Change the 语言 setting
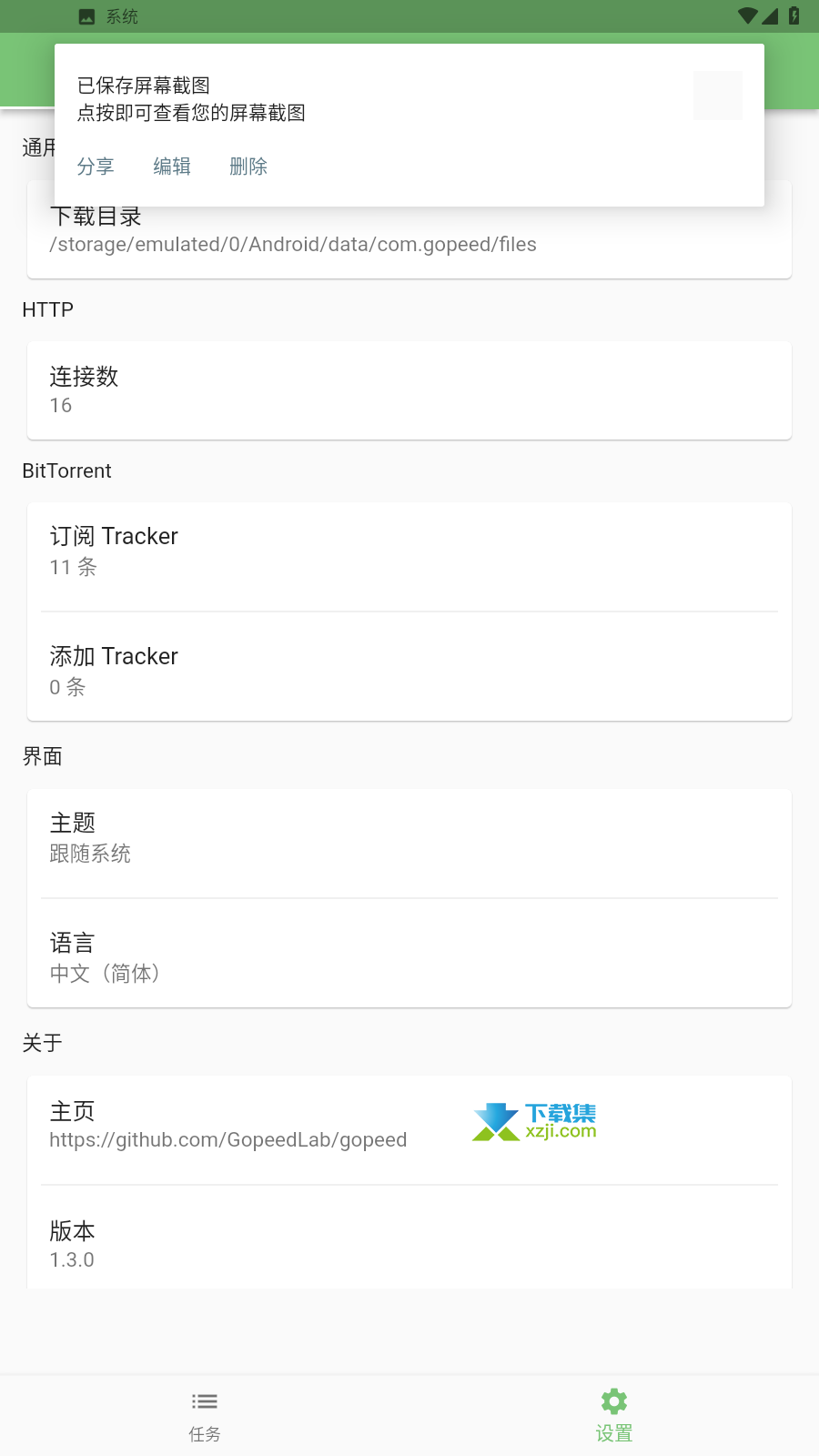 coord(409,954)
